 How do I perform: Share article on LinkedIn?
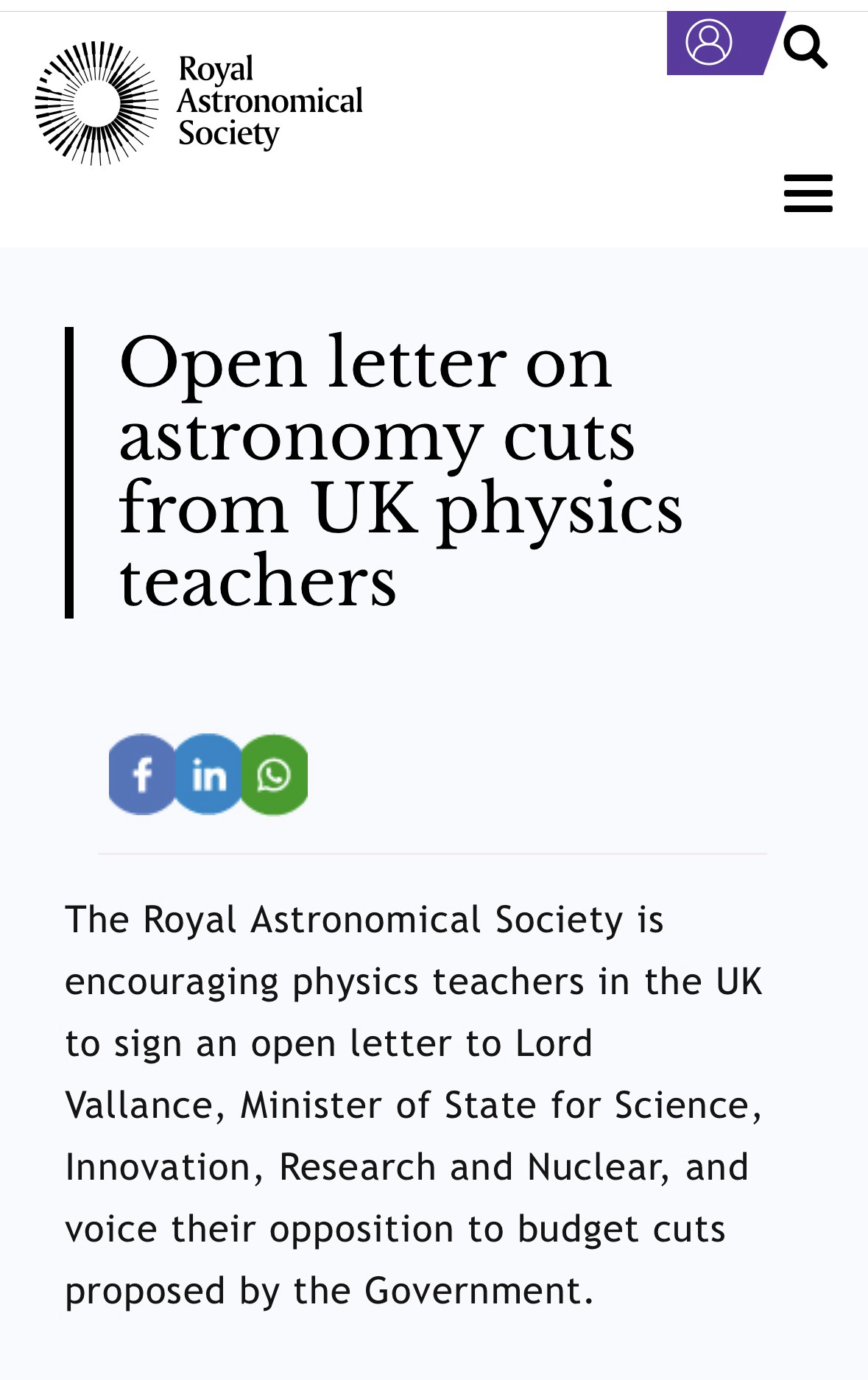coord(208,774)
